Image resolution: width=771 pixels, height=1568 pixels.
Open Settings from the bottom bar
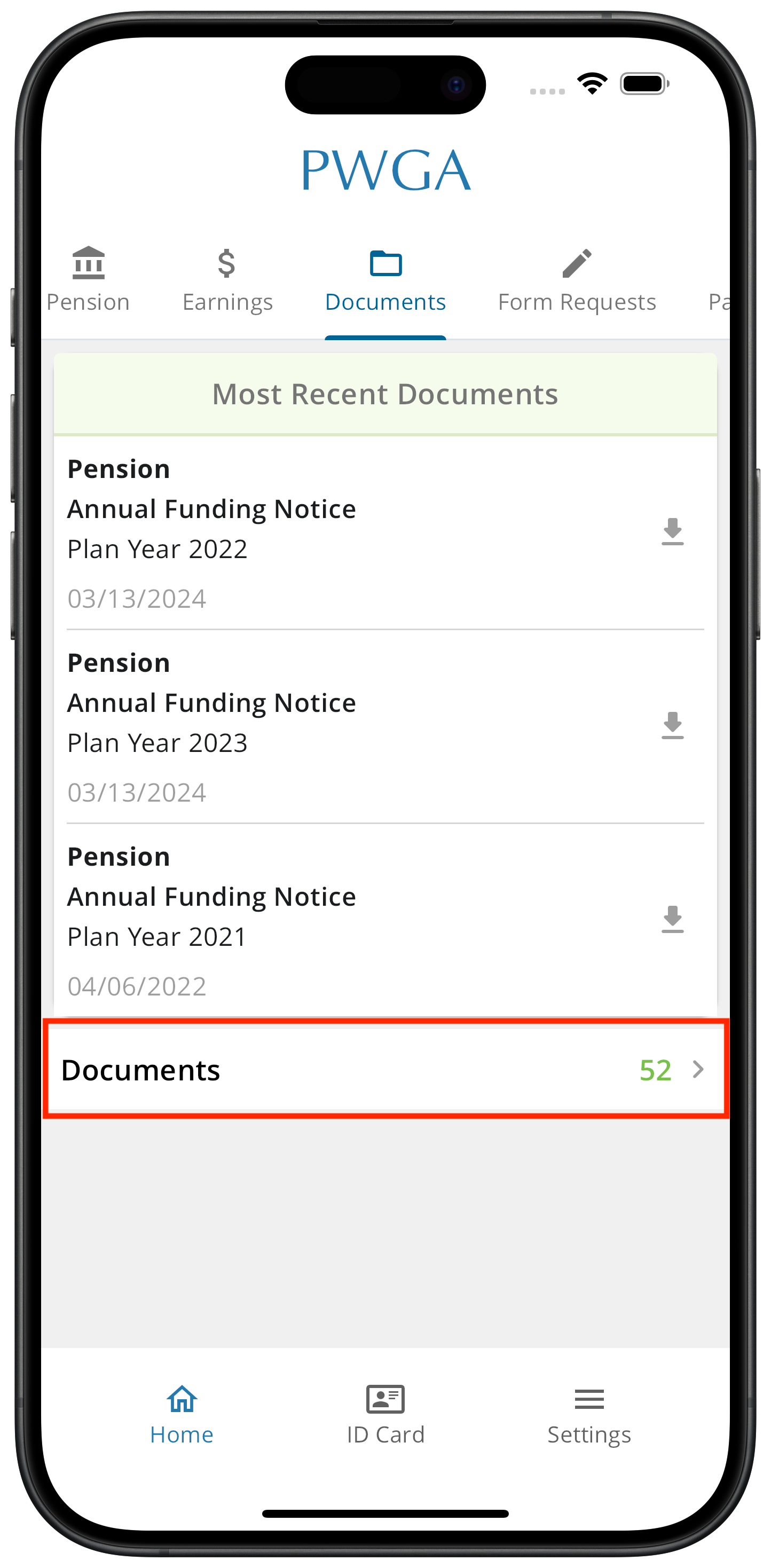588,1415
